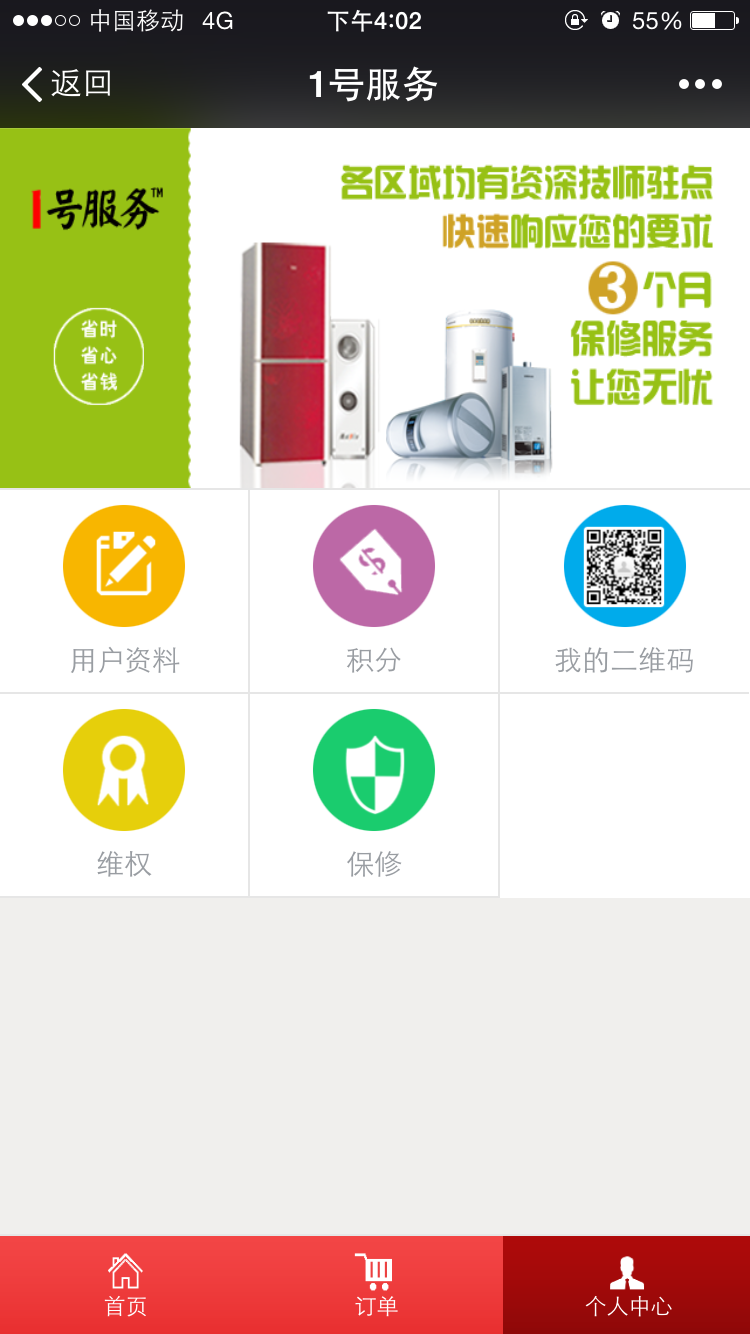Go back using the 返回 button
Screen dimensions: 750x1334
coord(67,84)
